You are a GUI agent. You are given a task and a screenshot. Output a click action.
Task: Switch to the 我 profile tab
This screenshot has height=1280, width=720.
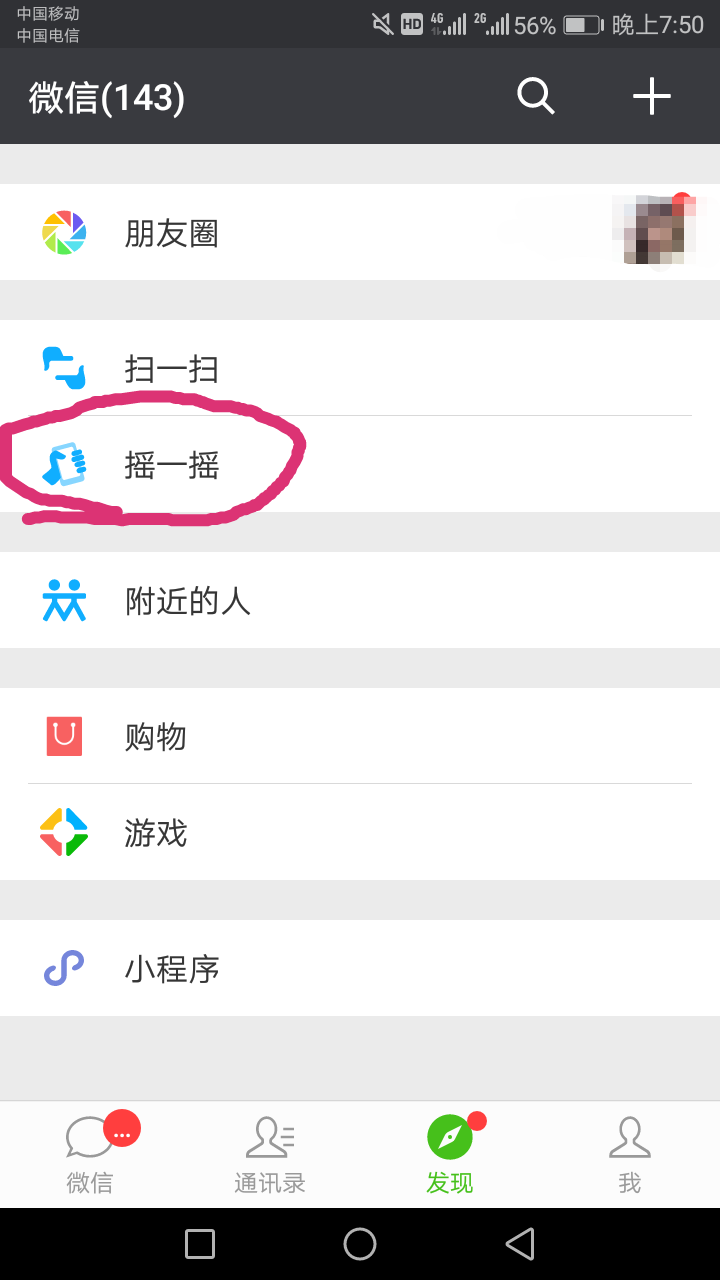(630, 1155)
